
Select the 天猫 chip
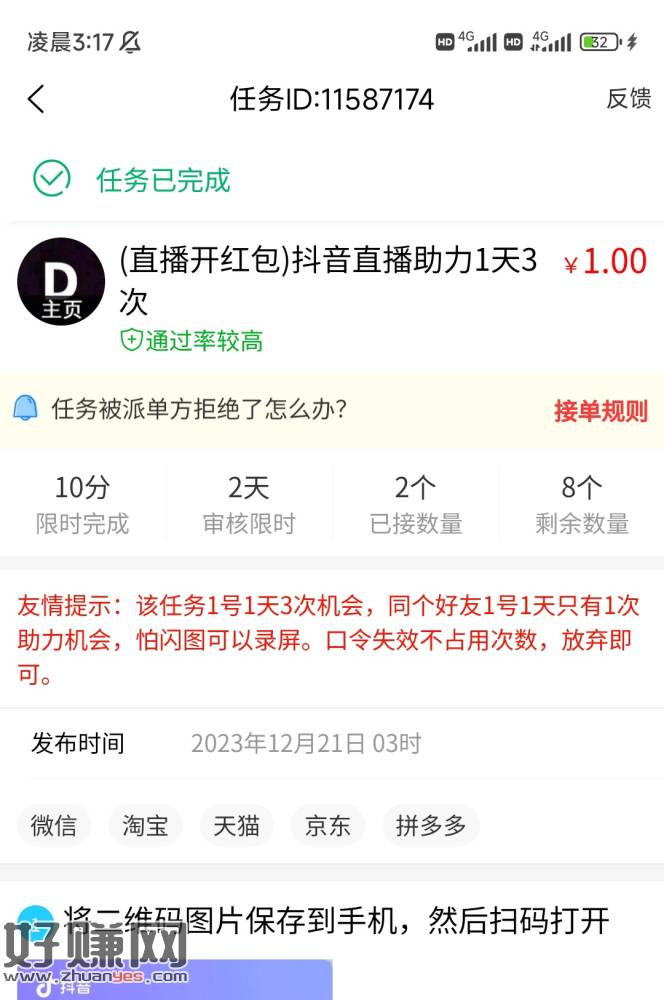point(236,826)
